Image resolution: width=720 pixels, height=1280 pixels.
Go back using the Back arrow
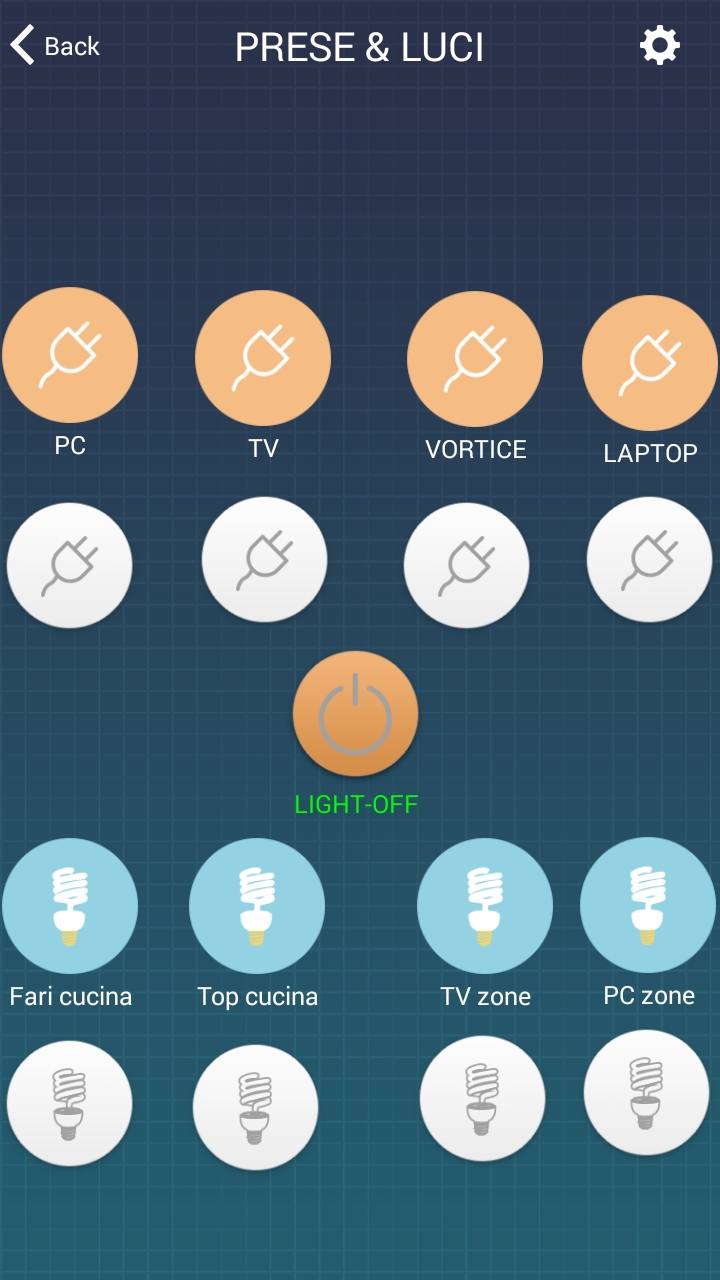tap(54, 46)
